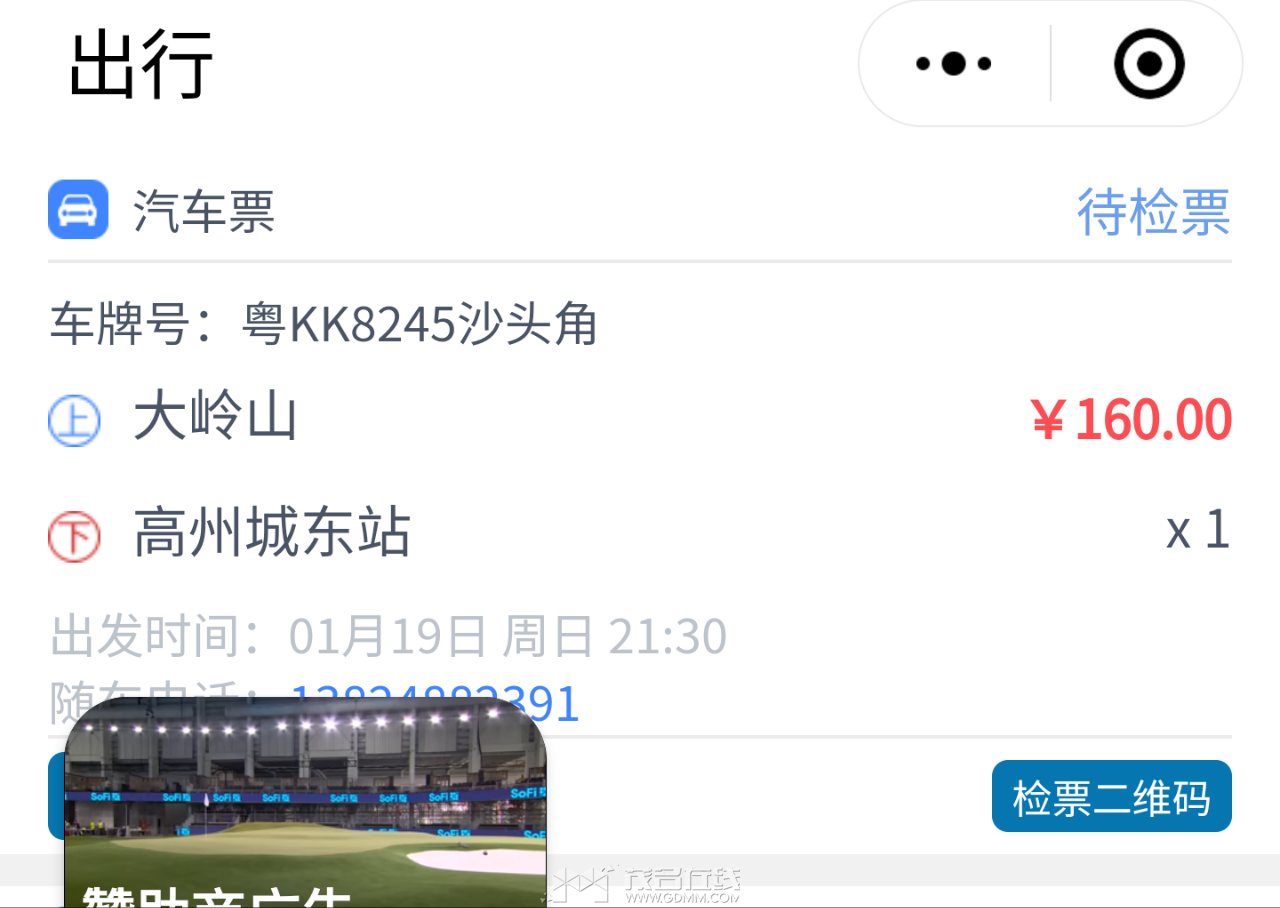
Task: Show the 检票二维码 ticket QR code
Action: [x=1111, y=797]
